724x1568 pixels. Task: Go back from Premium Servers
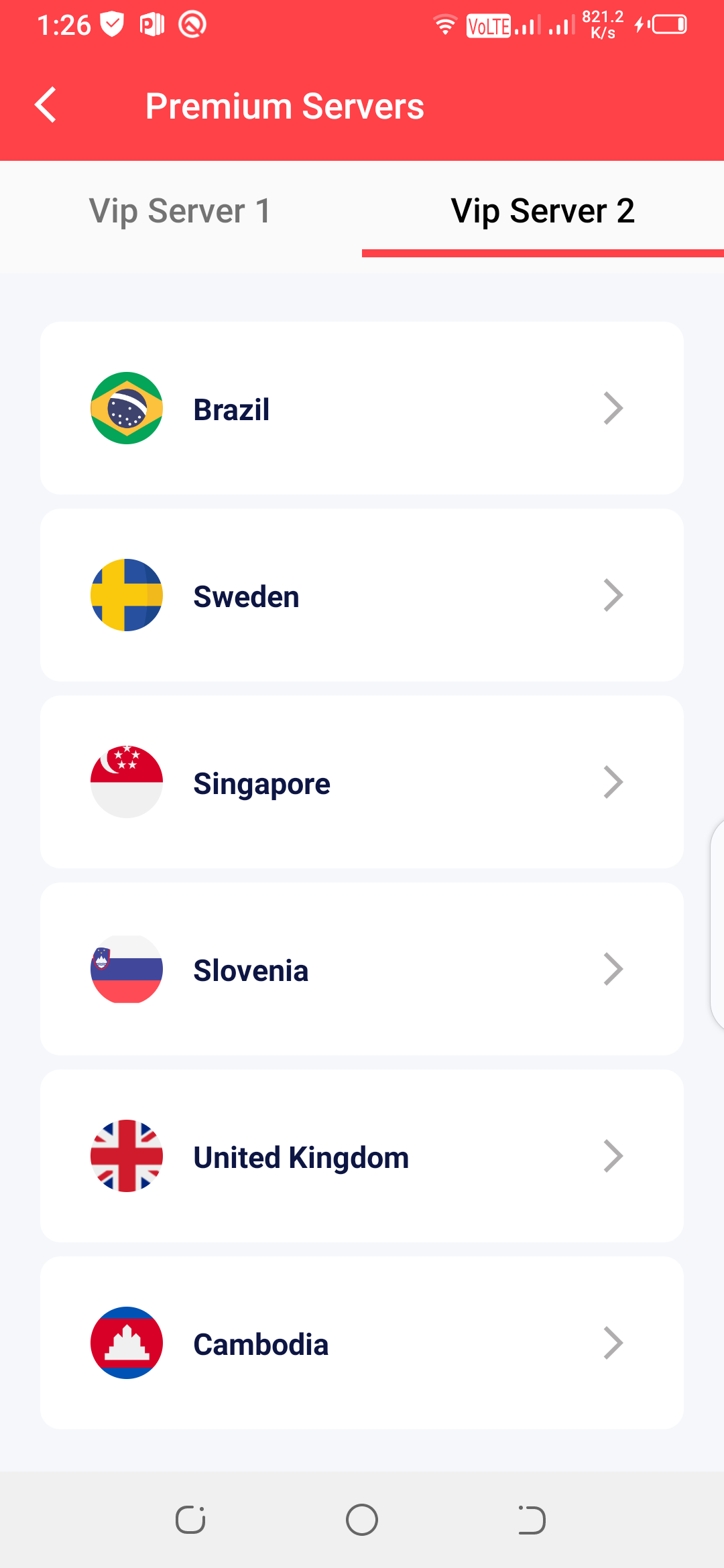click(x=46, y=105)
